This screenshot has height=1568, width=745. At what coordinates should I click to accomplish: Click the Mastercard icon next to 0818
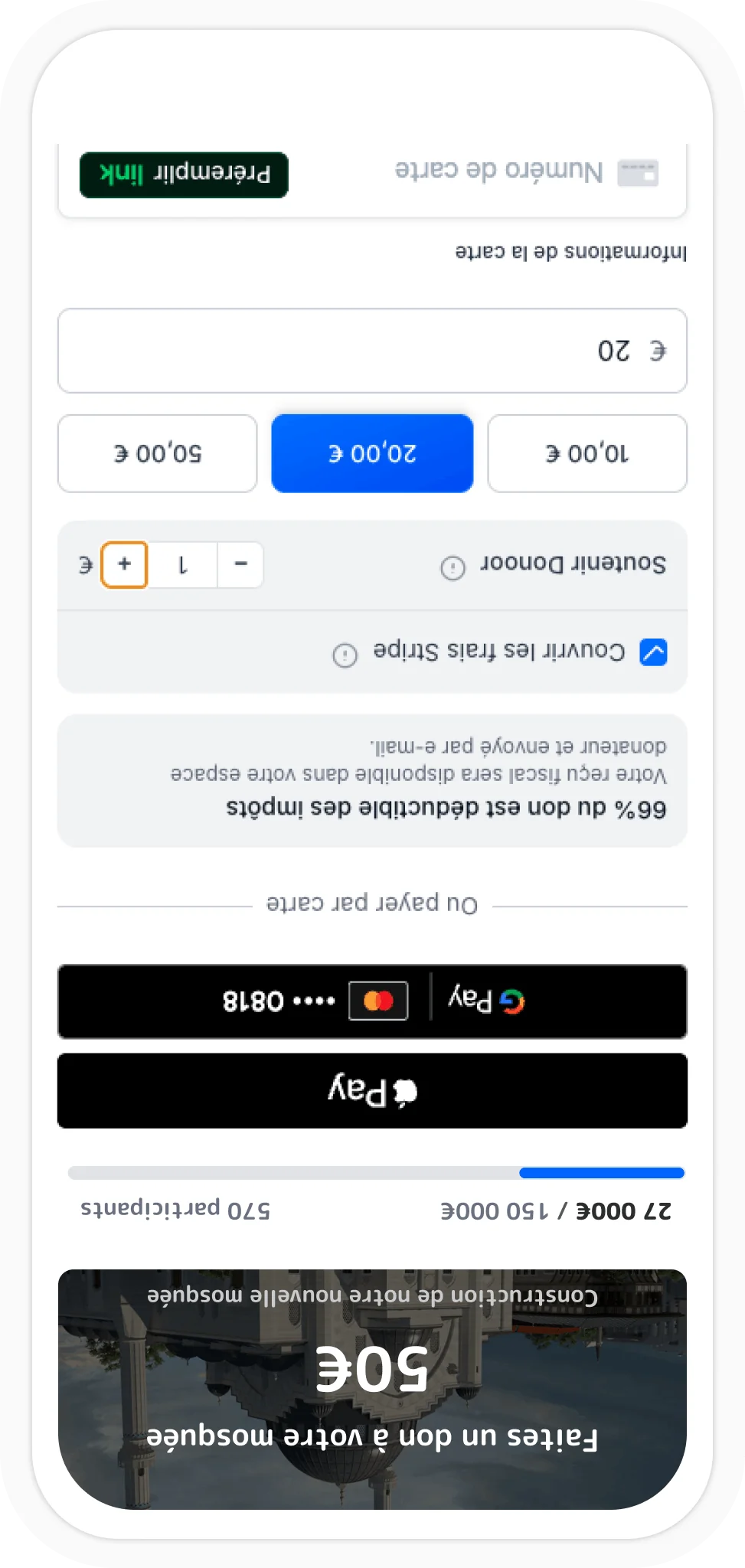pos(379,999)
